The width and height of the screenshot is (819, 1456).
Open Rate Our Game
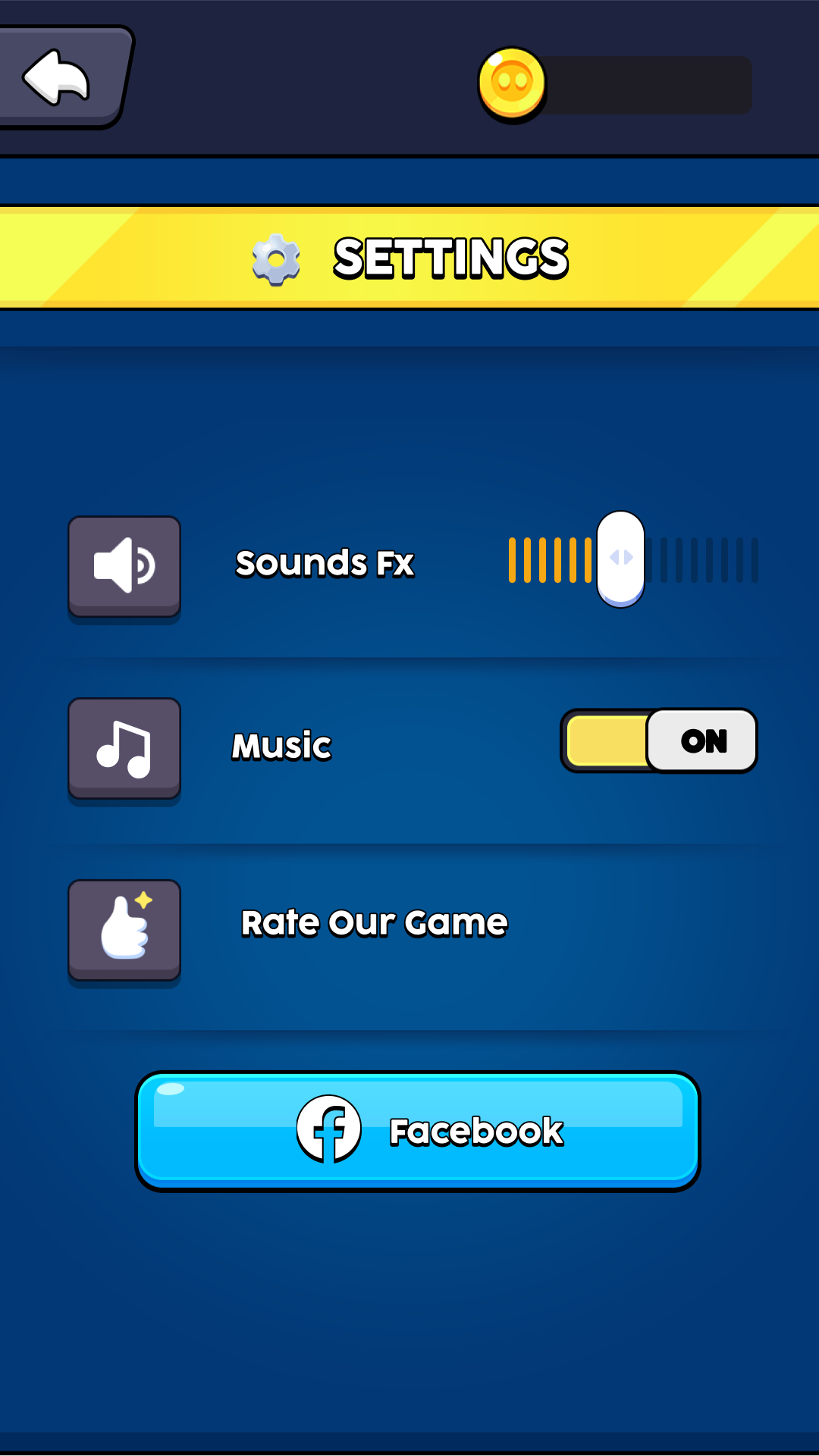374,923
